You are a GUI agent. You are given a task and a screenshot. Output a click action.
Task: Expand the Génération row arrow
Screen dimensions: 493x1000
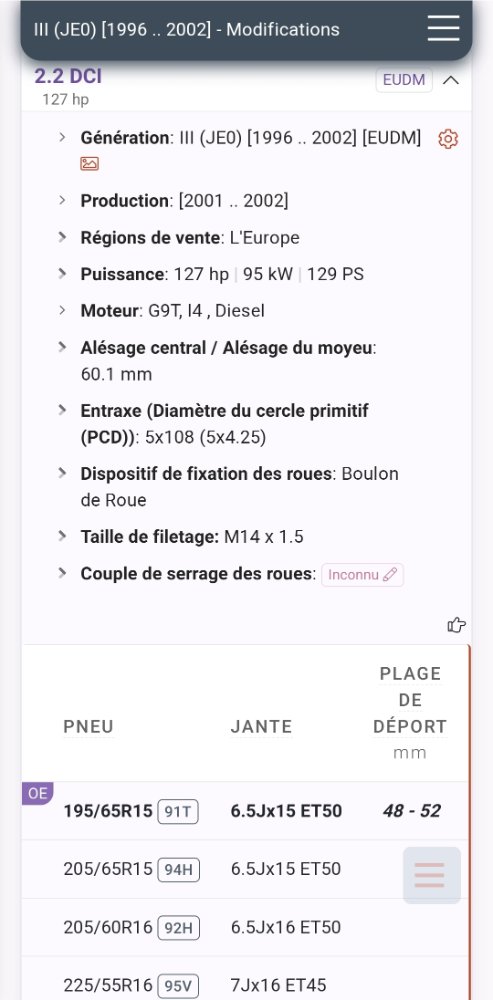pos(62,137)
